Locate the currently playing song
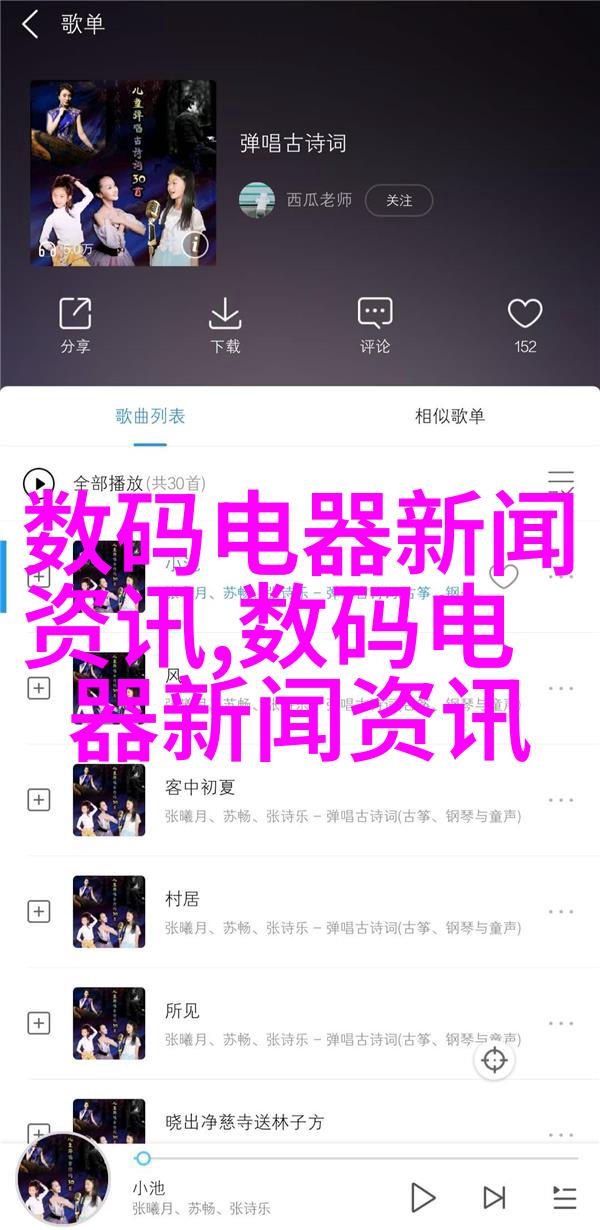The width and height of the screenshot is (600, 1230). pyautogui.click(x=495, y=1060)
